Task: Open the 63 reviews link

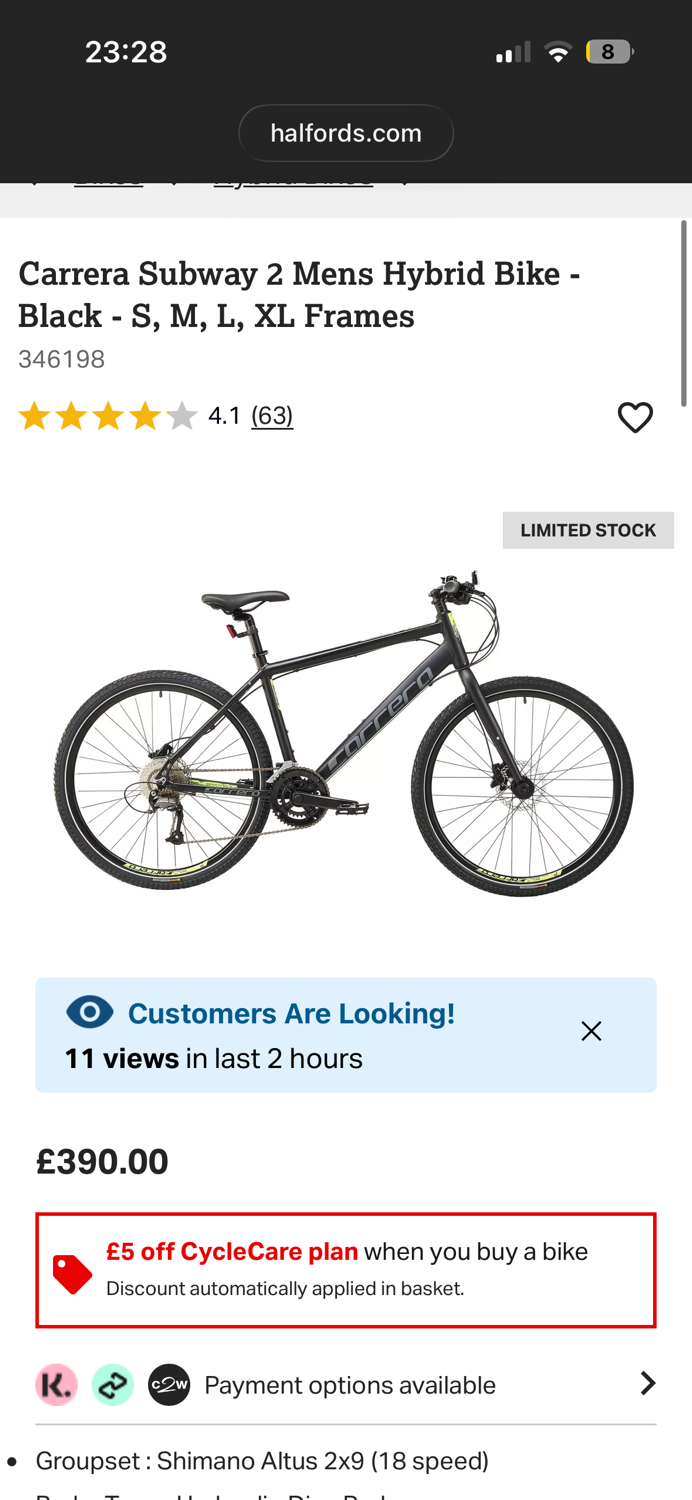Action: [272, 415]
